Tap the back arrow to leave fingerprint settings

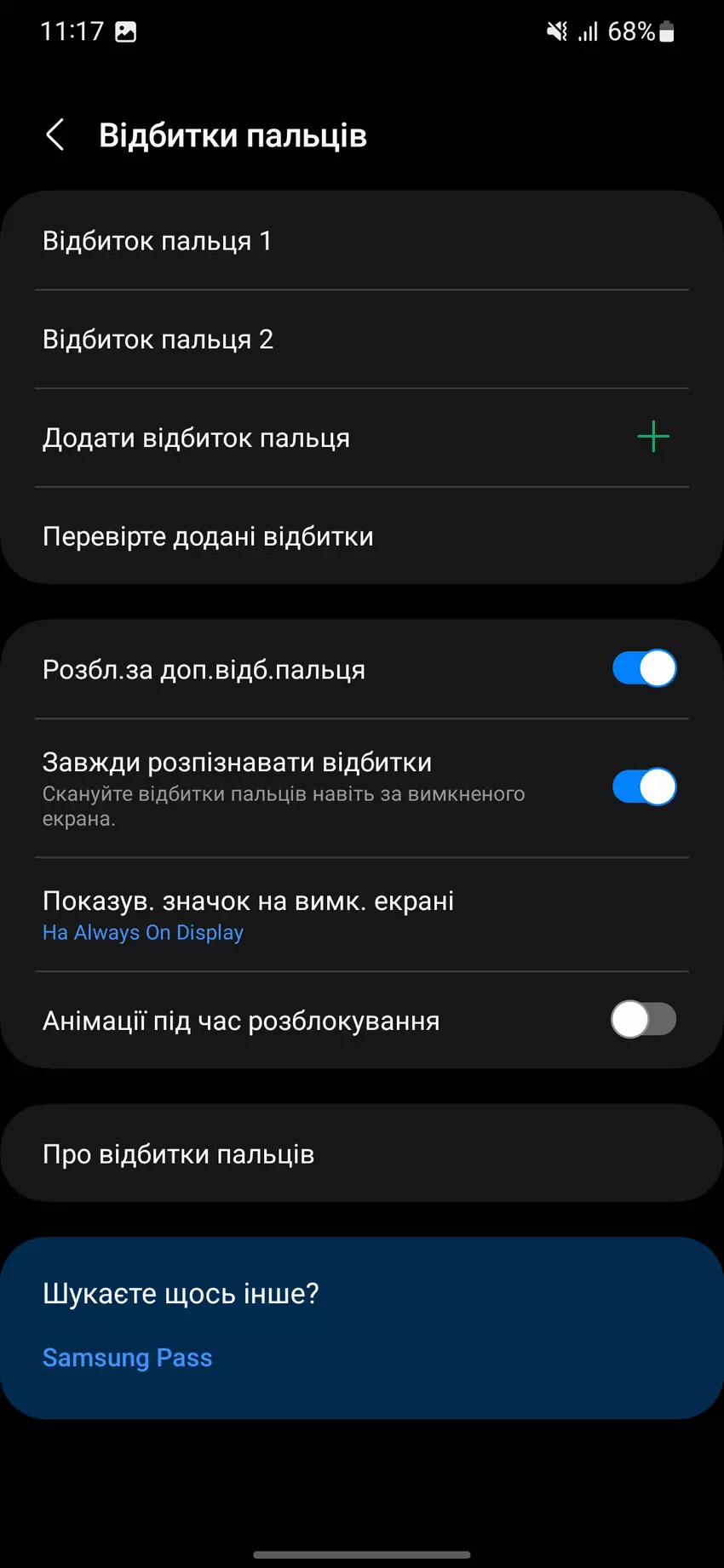(55, 134)
